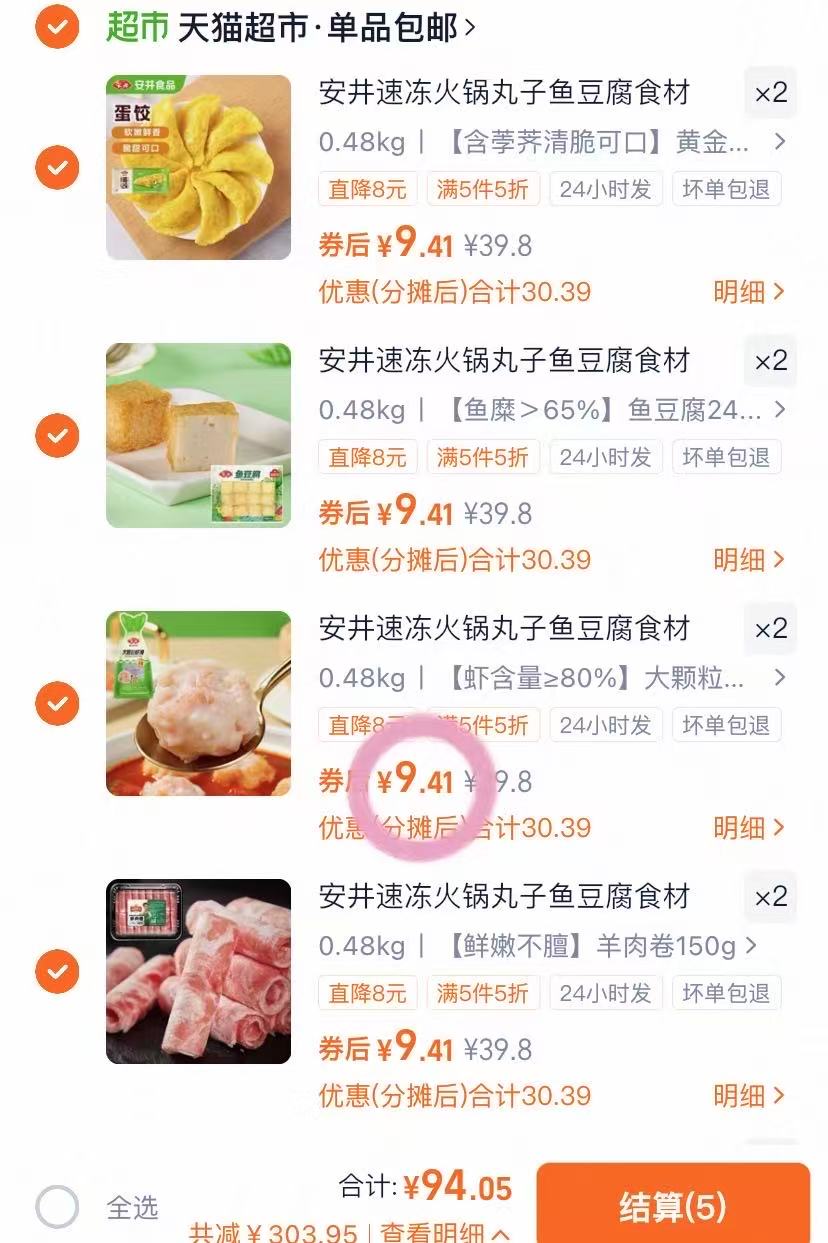Tap the 直降8元 tag on the 羊肉卷 item
This screenshot has width=828, height=1243.
[366, 993]
